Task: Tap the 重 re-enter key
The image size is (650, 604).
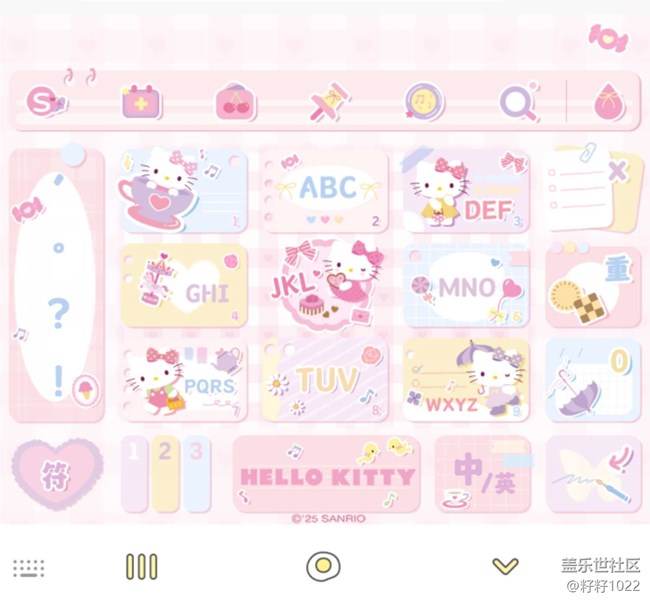Action: coord(593,286)
